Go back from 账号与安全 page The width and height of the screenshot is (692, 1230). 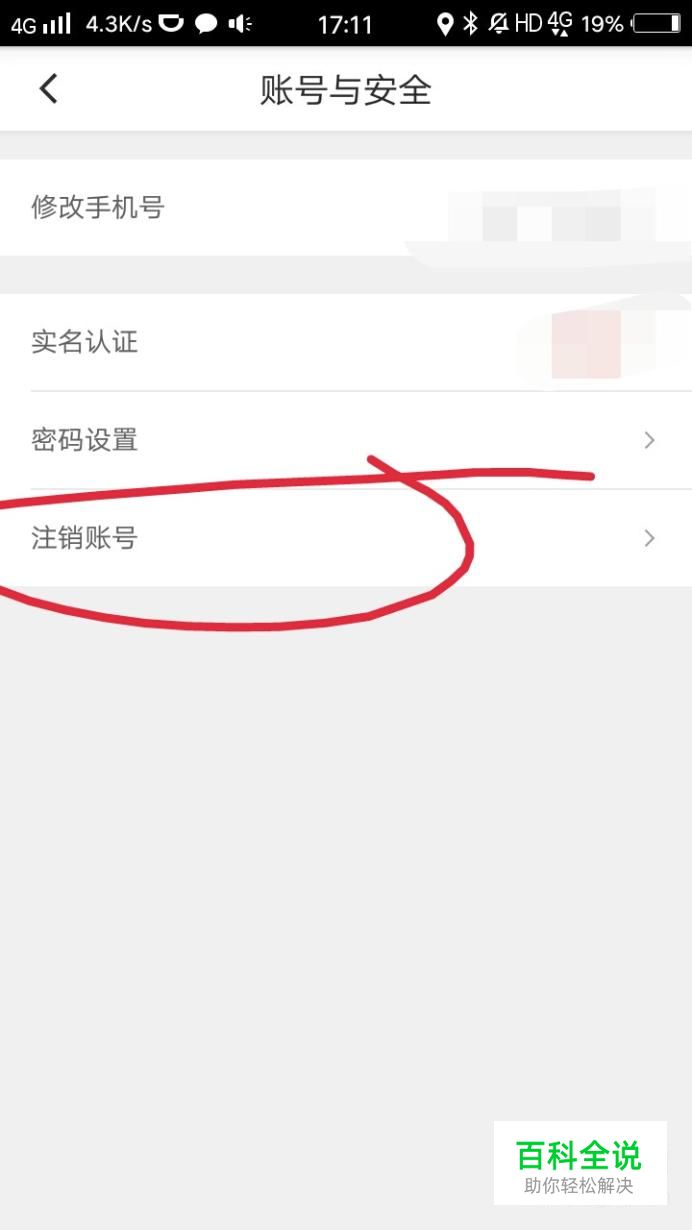point(48,89)
